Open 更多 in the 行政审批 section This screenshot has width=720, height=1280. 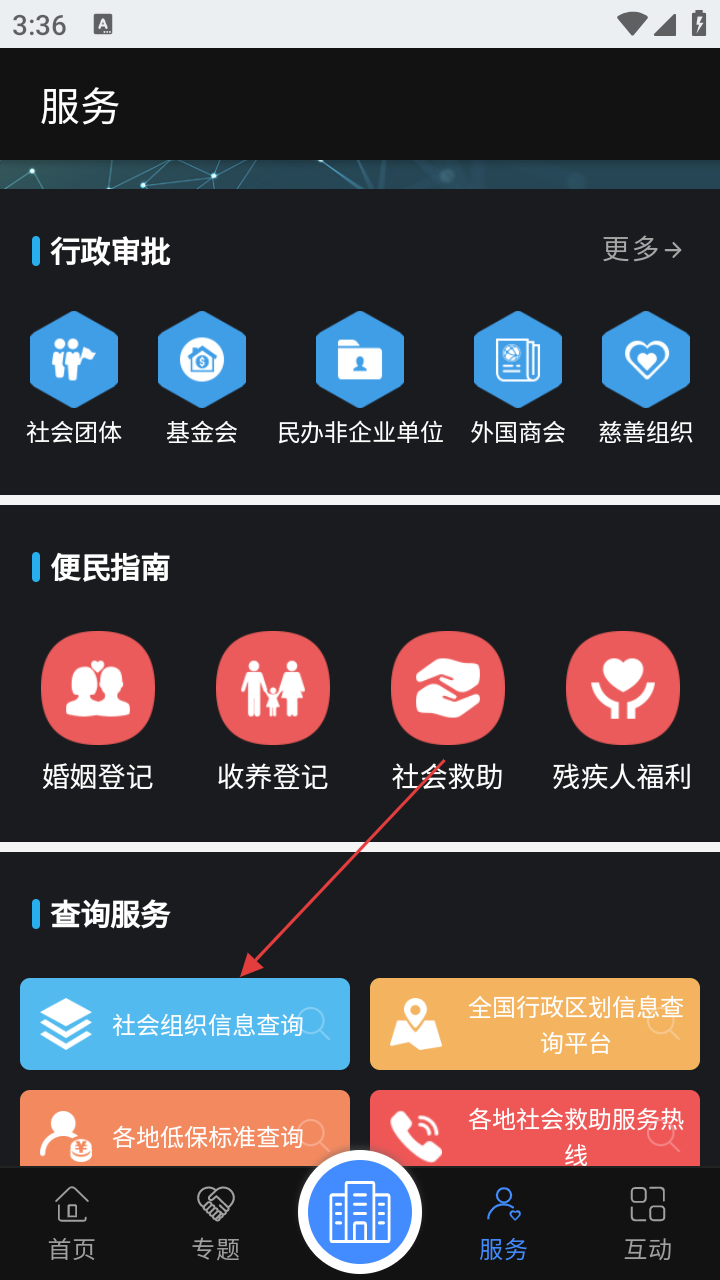click(x=642, y=249)
